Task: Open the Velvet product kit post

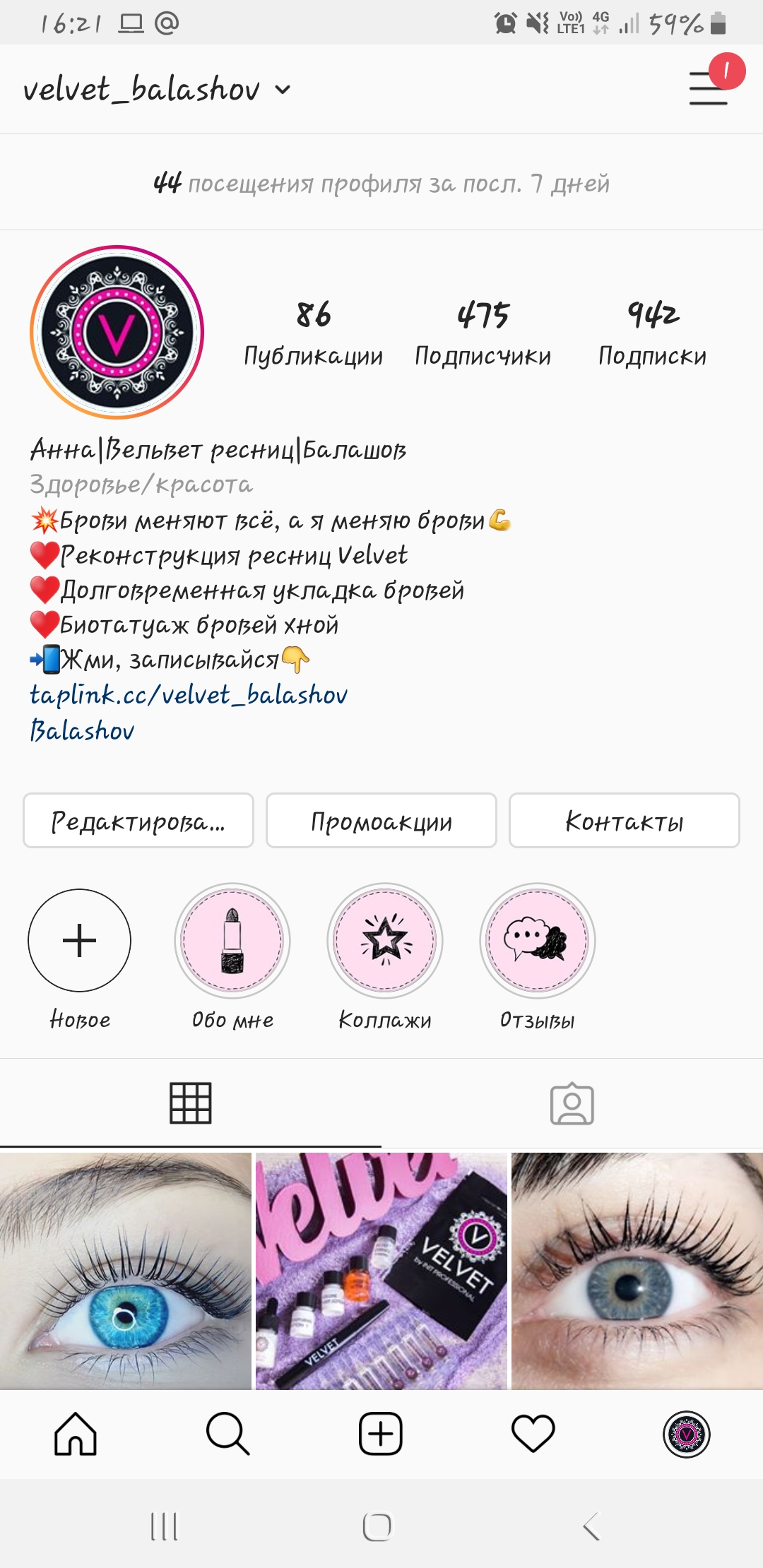Action: click(x=381, y=1271)
